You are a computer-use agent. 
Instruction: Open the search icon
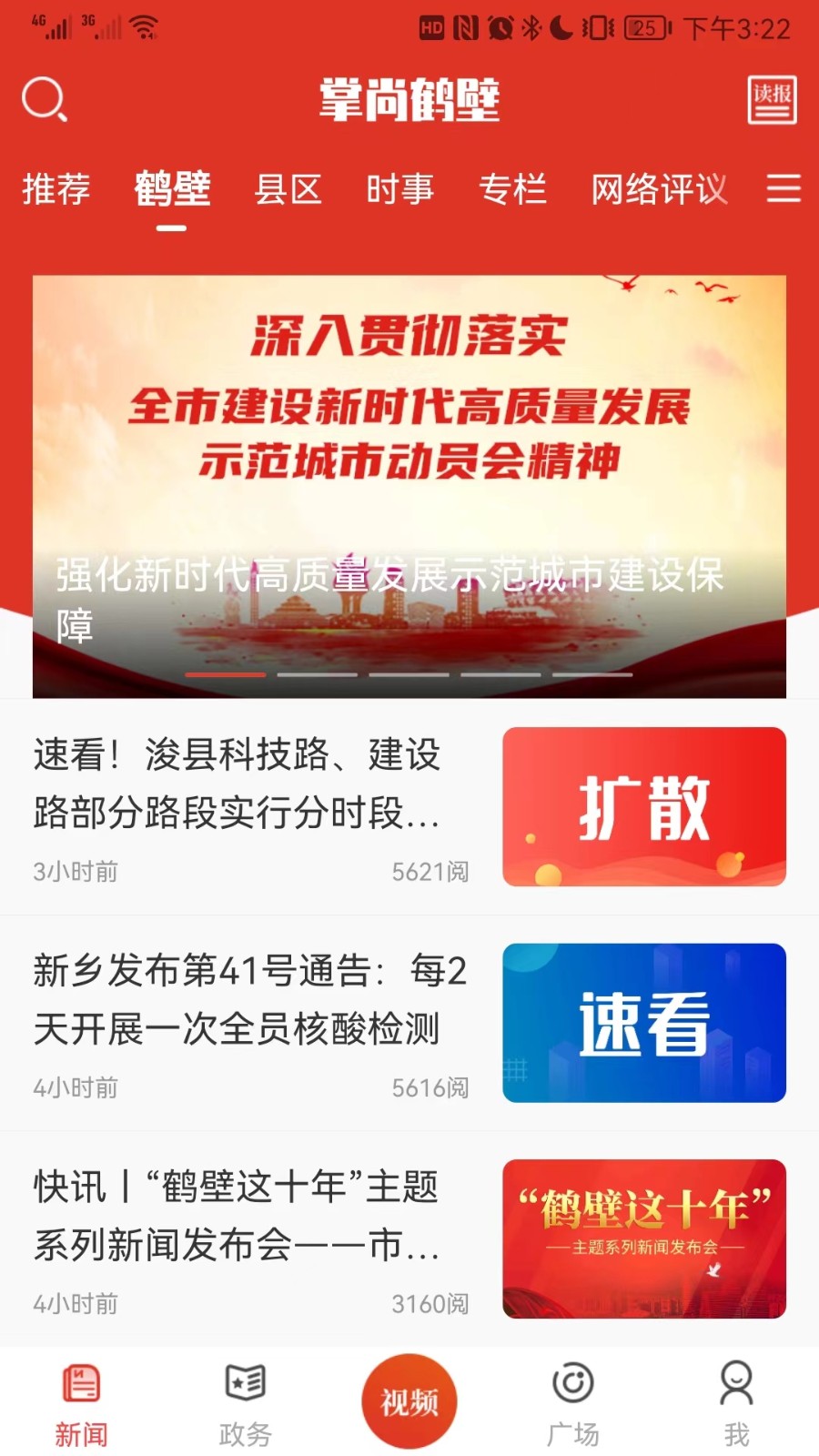[x=45, y=100]
